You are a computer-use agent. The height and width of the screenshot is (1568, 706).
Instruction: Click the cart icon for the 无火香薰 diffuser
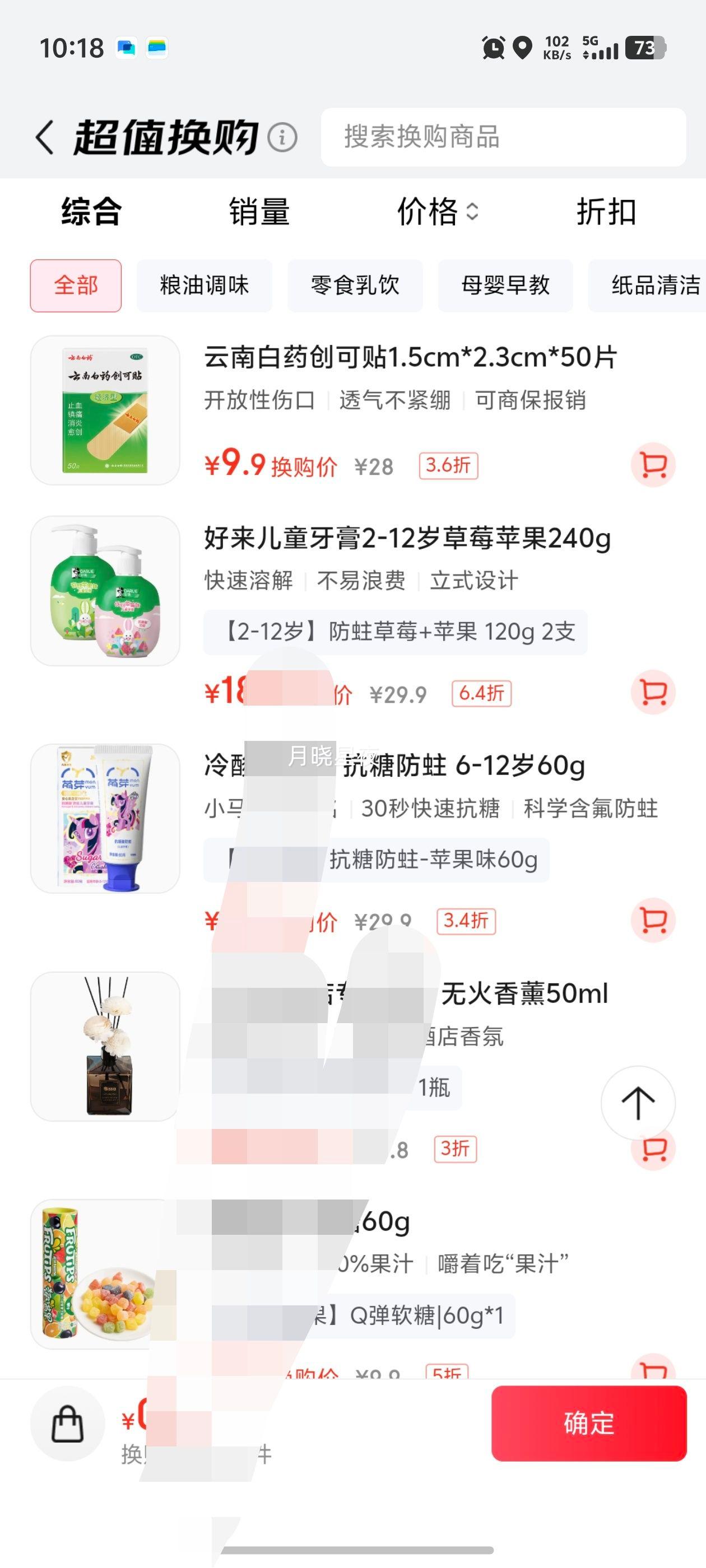click(x=653, y=1150)
